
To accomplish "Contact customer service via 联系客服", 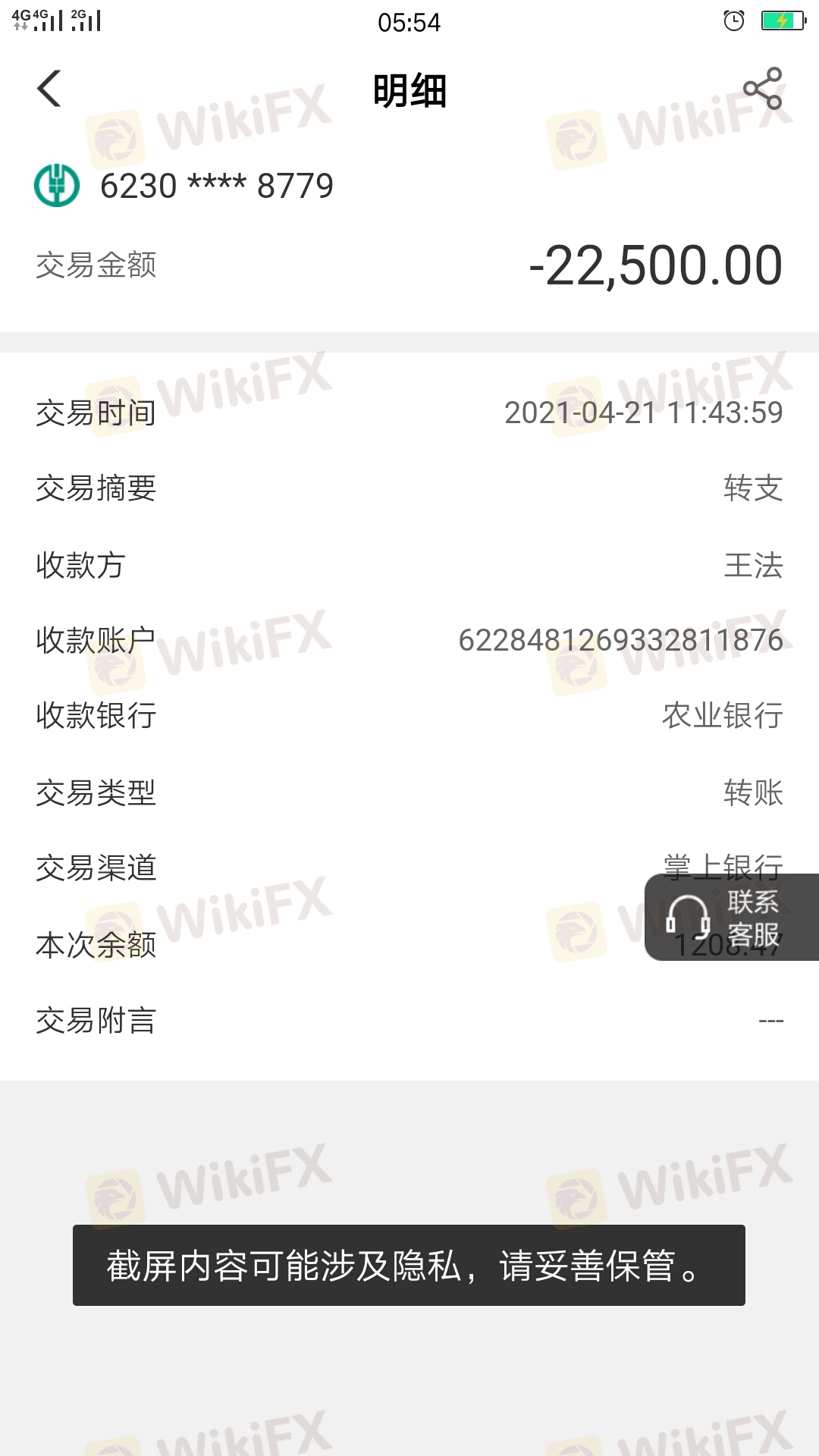I will (x=732, y=918).
